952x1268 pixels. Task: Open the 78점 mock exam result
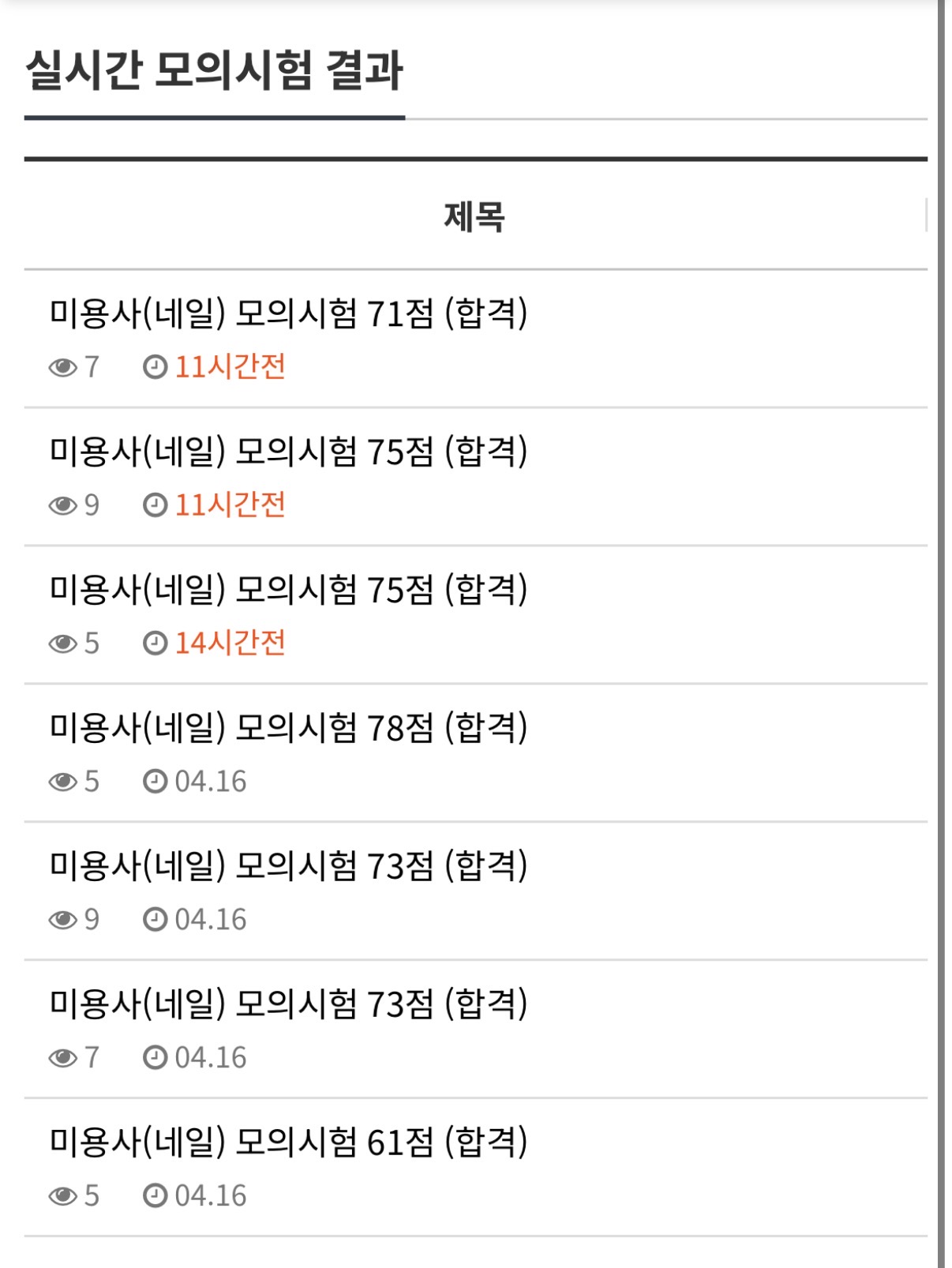tap(288, 728)
